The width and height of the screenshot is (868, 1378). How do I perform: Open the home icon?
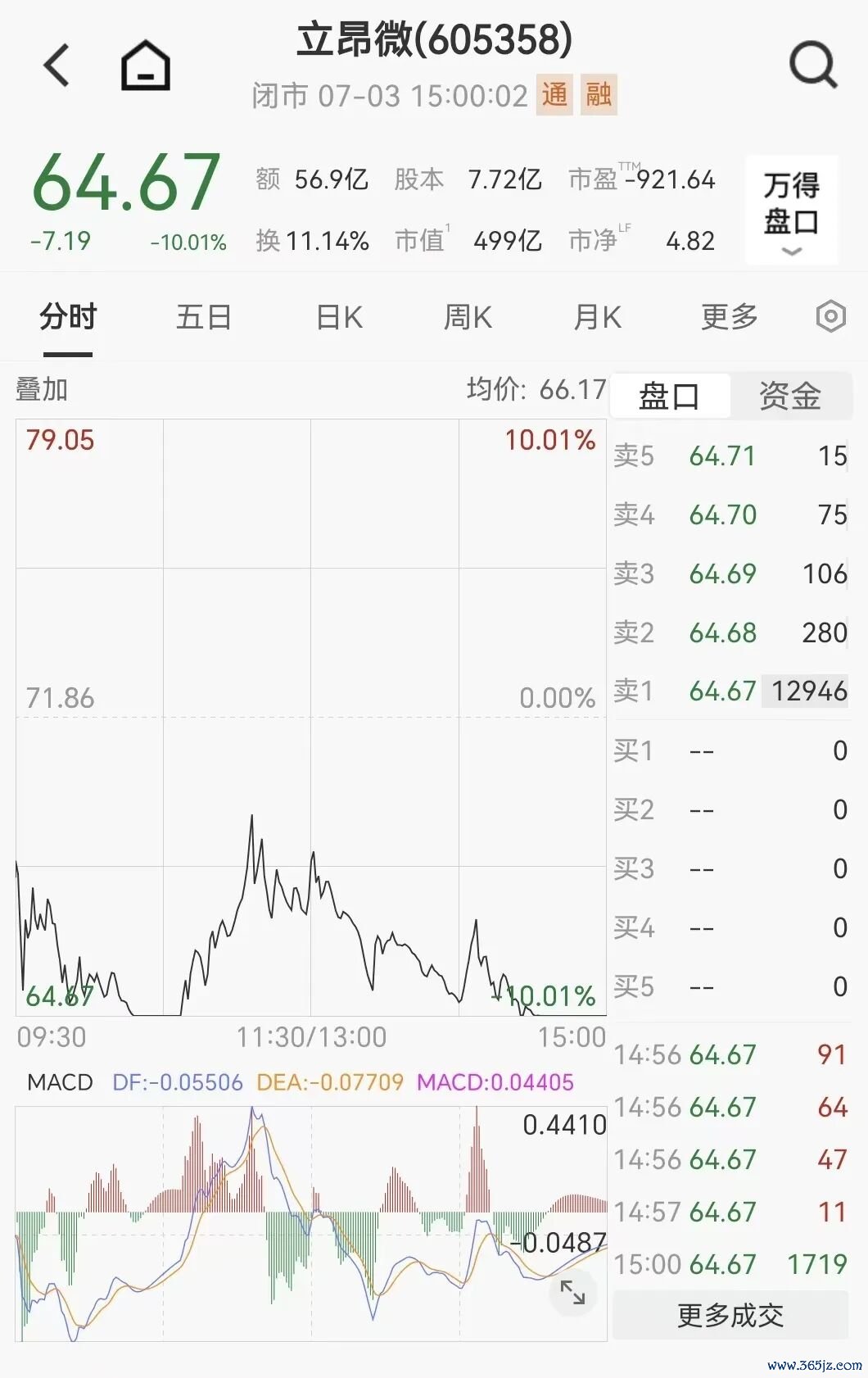pyautogui.click(x=145, y=65)
